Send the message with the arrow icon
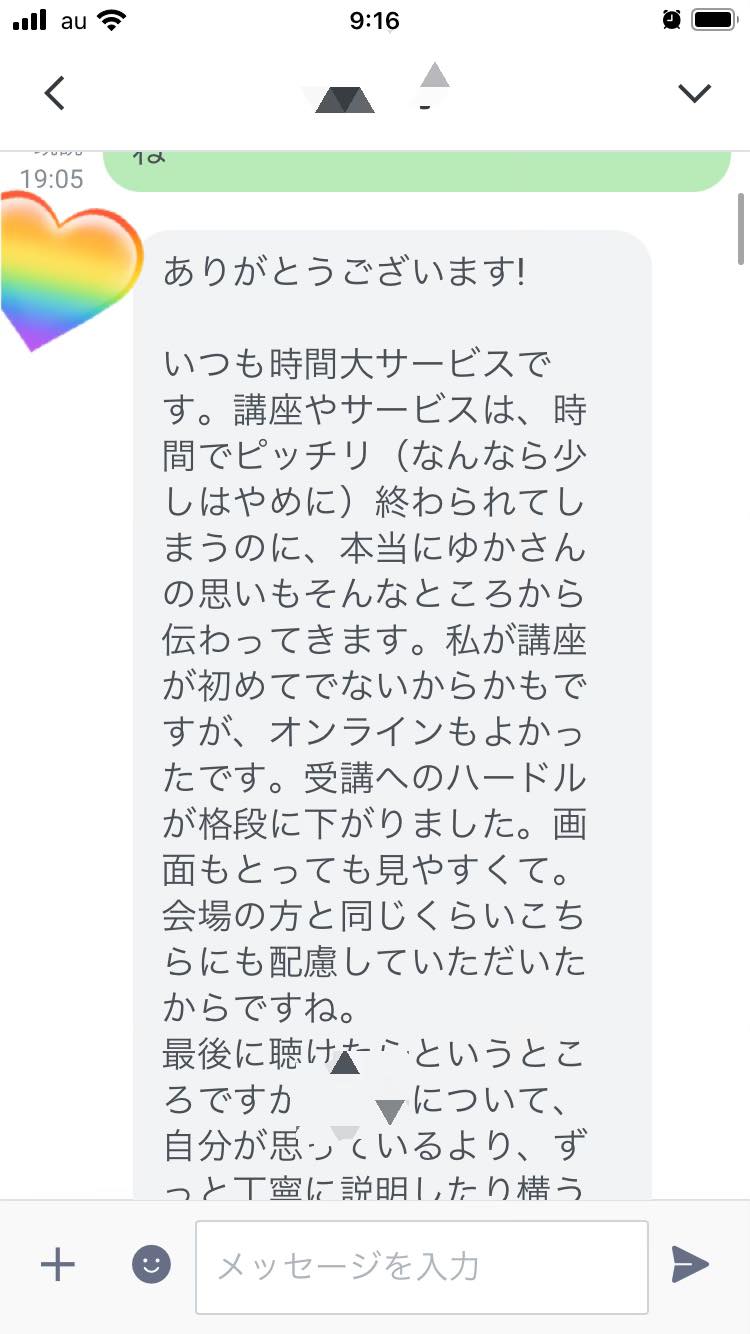Screen dimensions: 750x1334 (690, 1265)
